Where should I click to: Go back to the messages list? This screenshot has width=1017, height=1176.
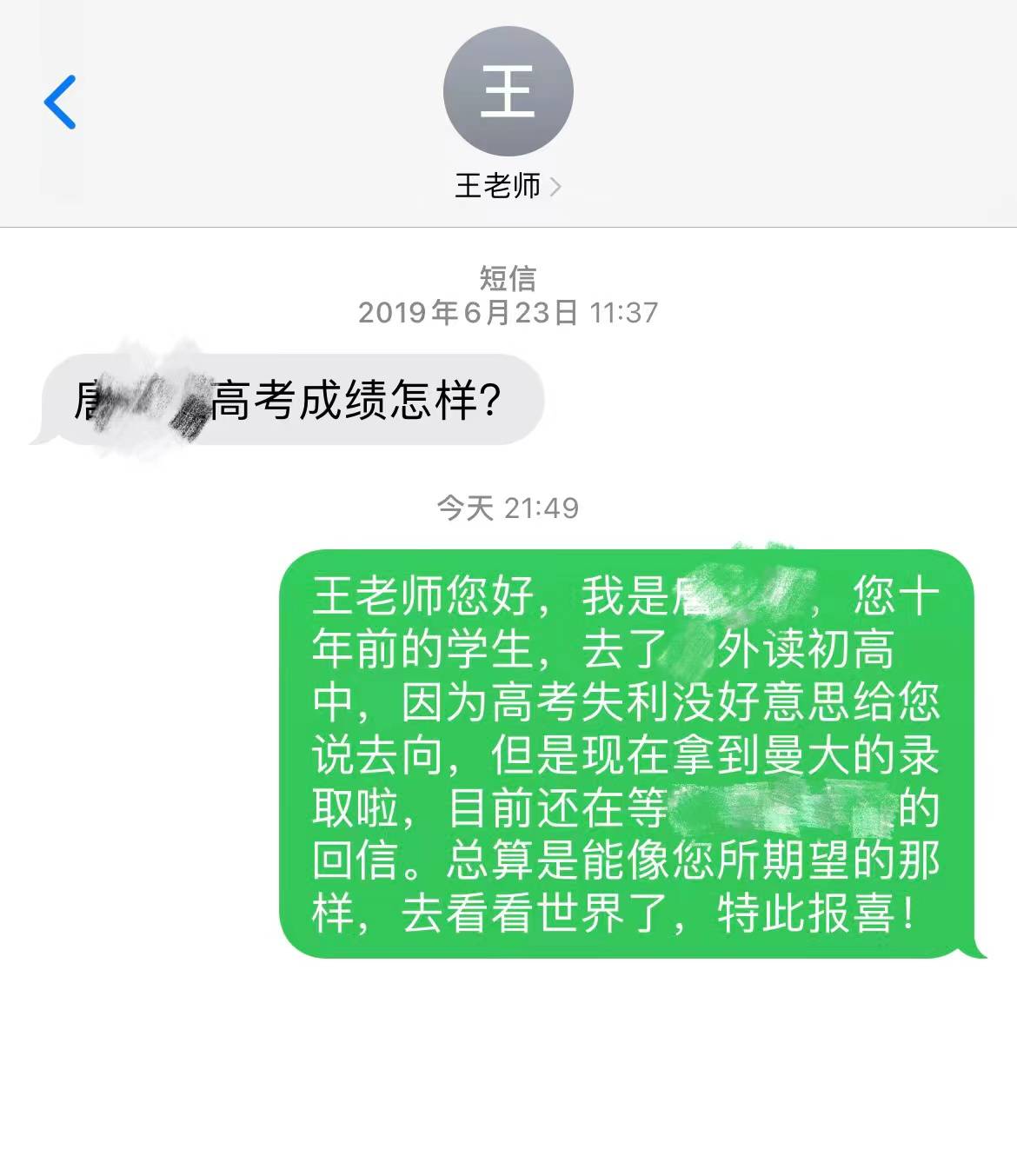(x=60, y=102)
